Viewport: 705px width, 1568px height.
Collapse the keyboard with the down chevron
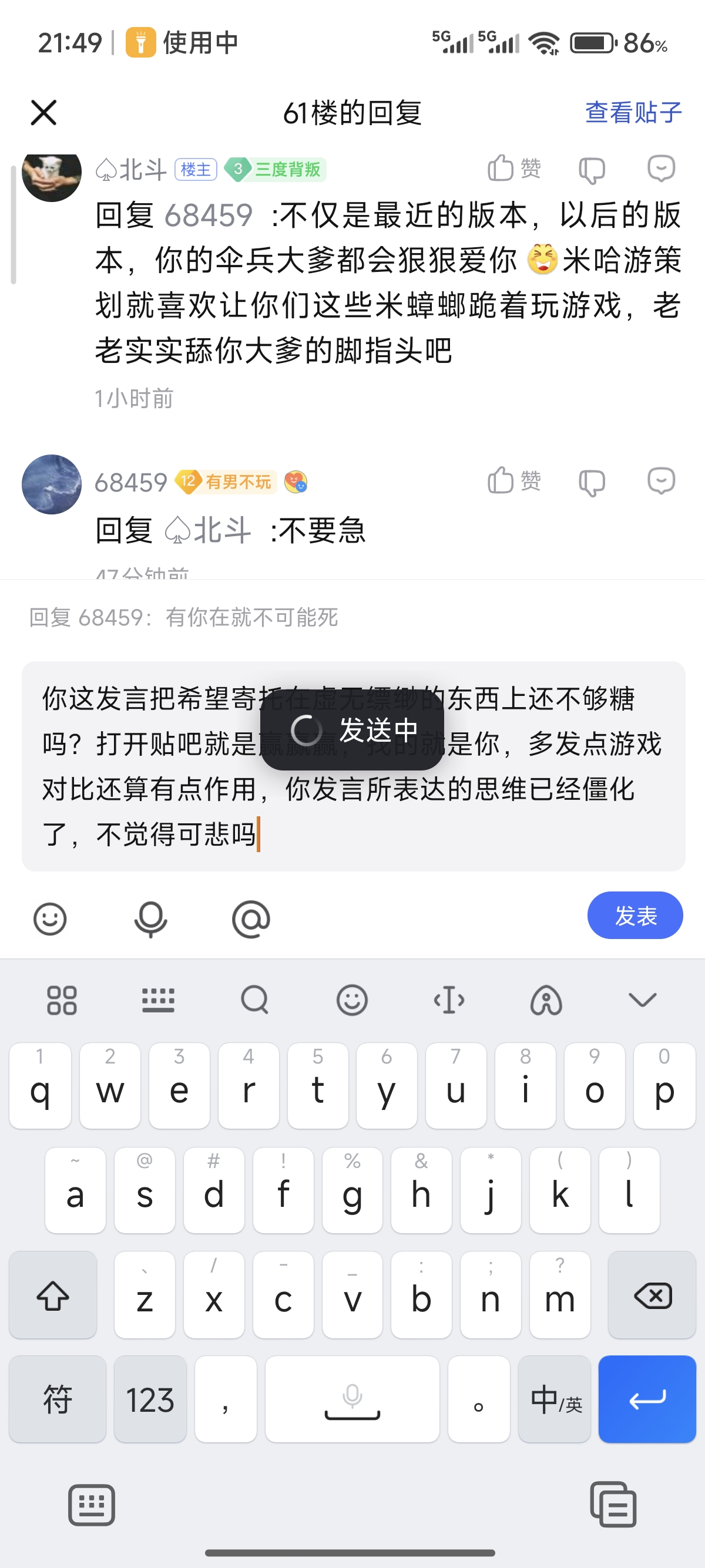click(x=642, y=1000)
